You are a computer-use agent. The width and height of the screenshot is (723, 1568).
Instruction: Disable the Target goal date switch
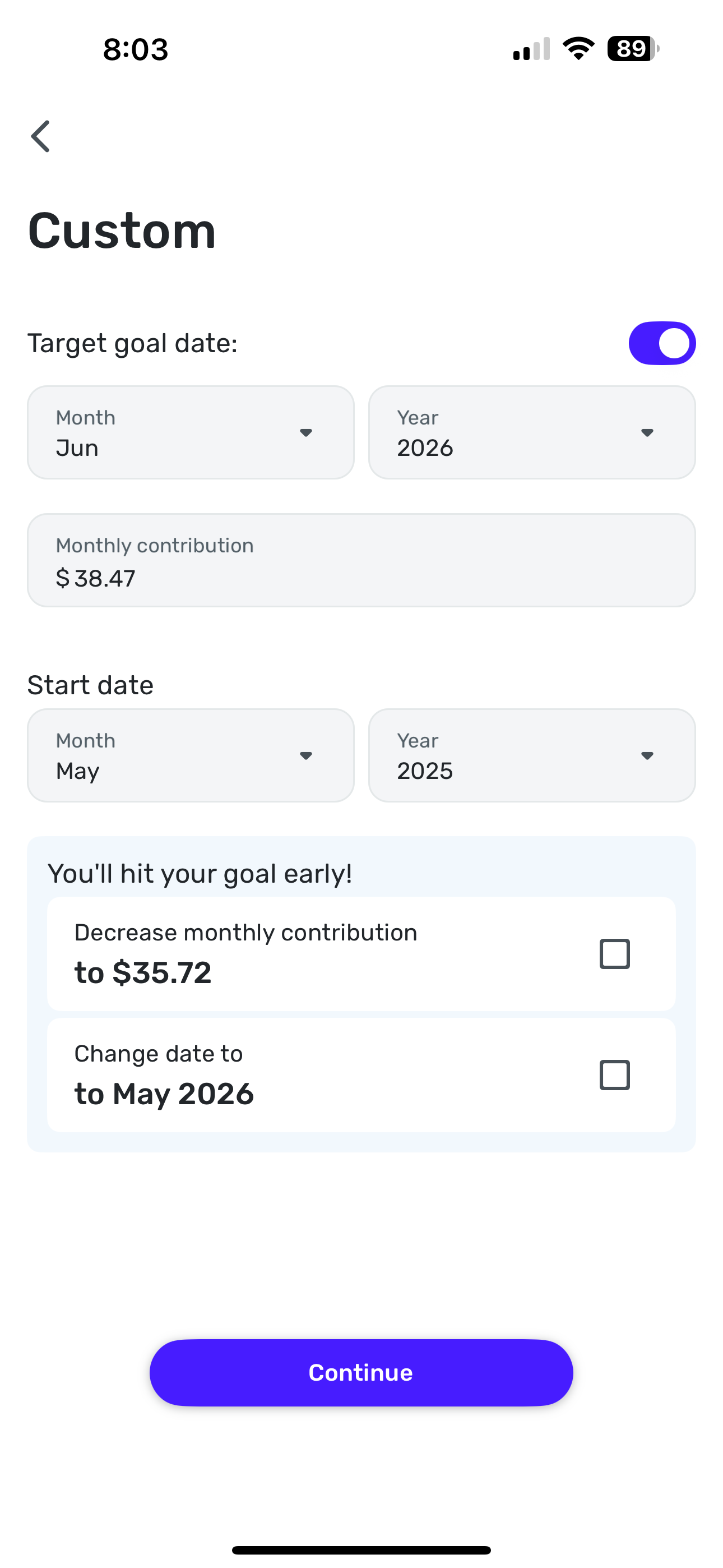661,343
